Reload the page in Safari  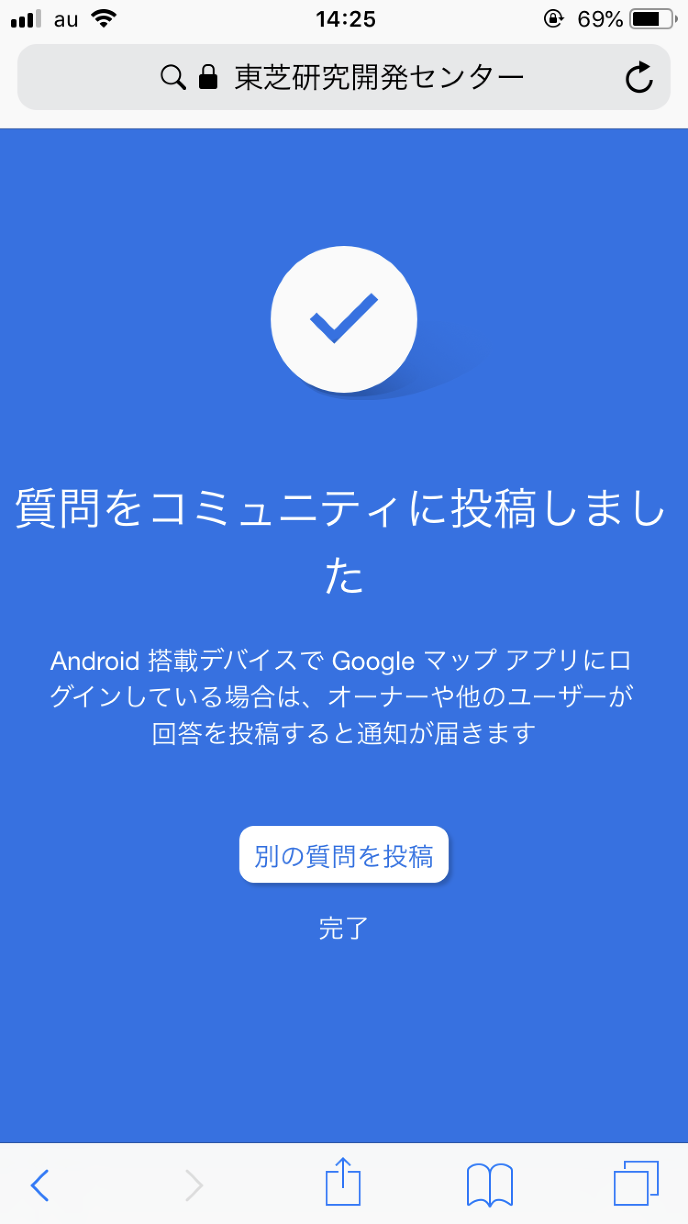click(x=639, y=78)
